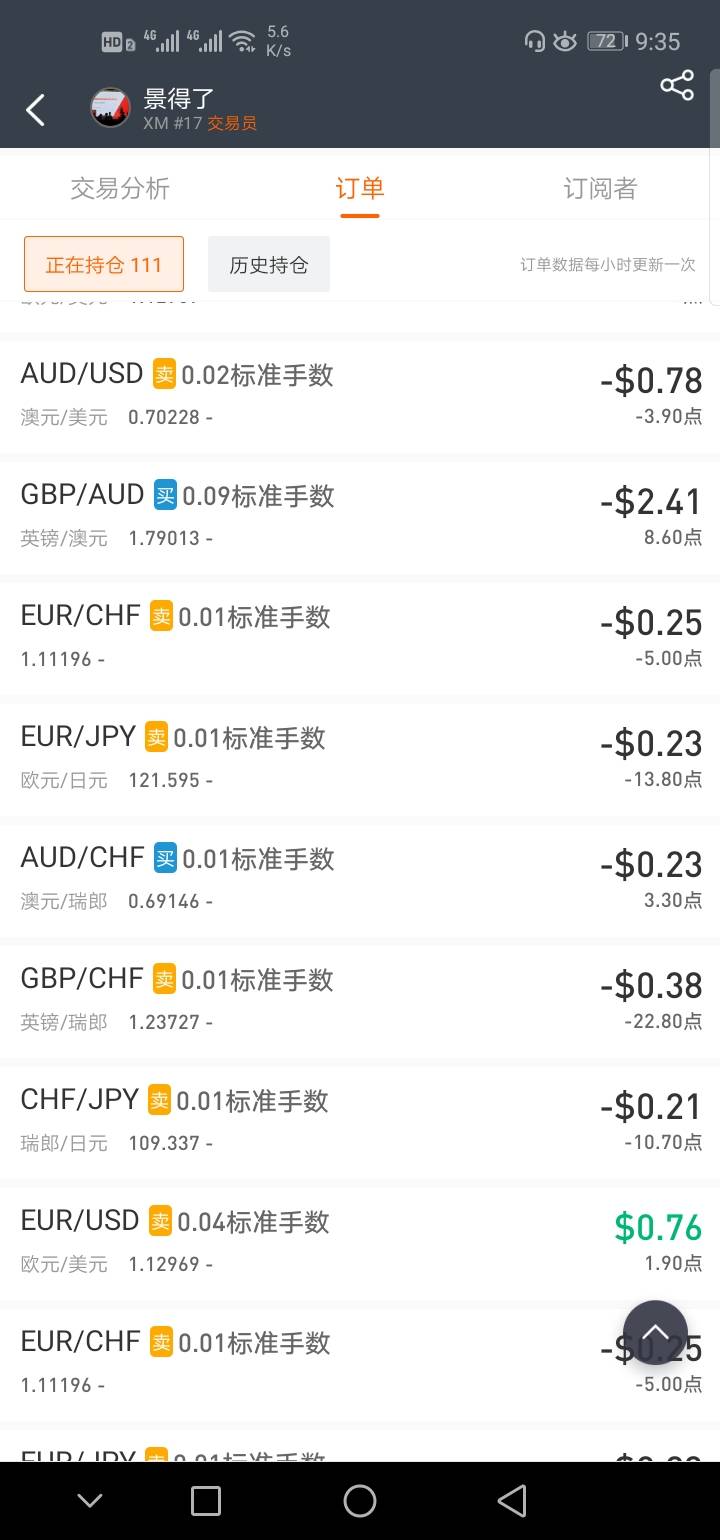This screenshot has width=720, height=1540.
Task: Show 正在持仓 111 open positions
Action: 104,264
